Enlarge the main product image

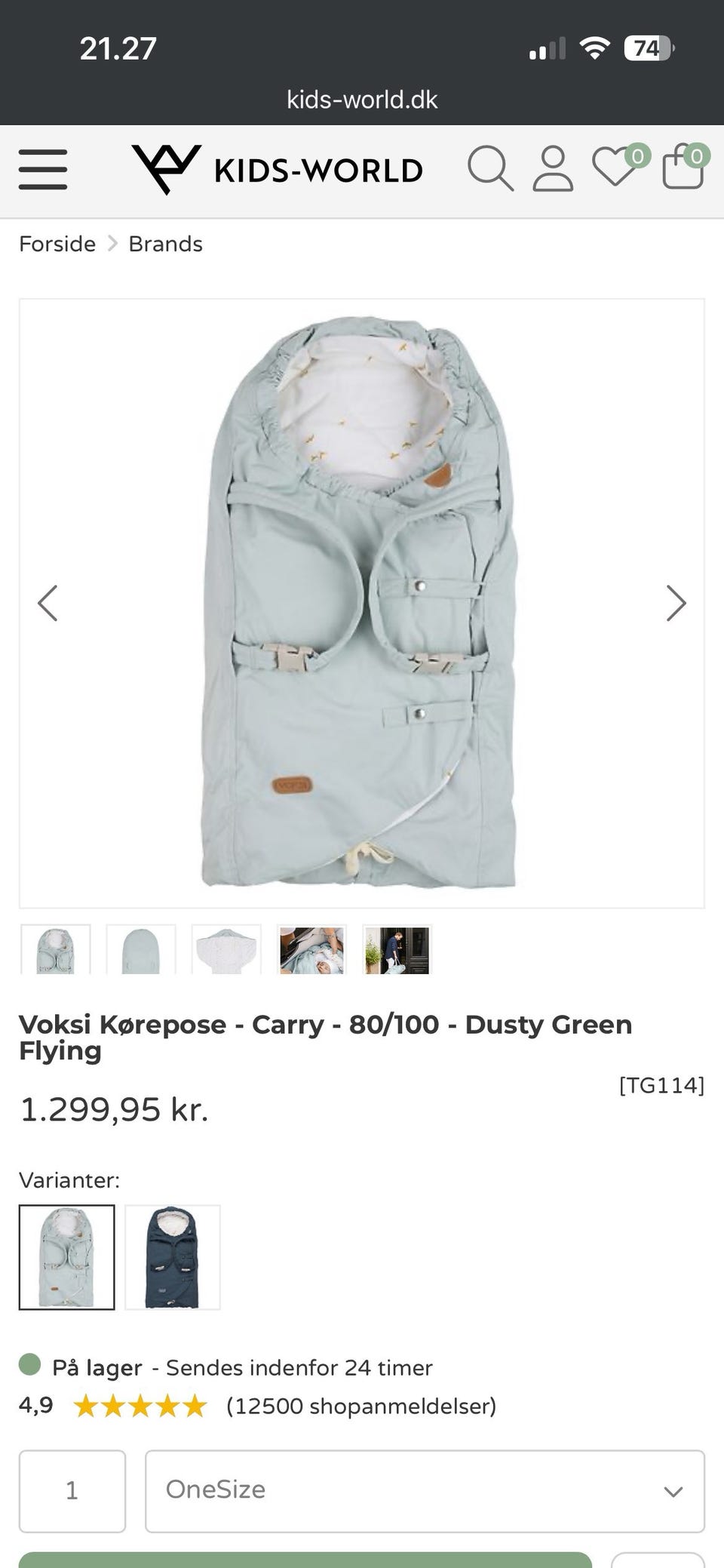point(362,604)
